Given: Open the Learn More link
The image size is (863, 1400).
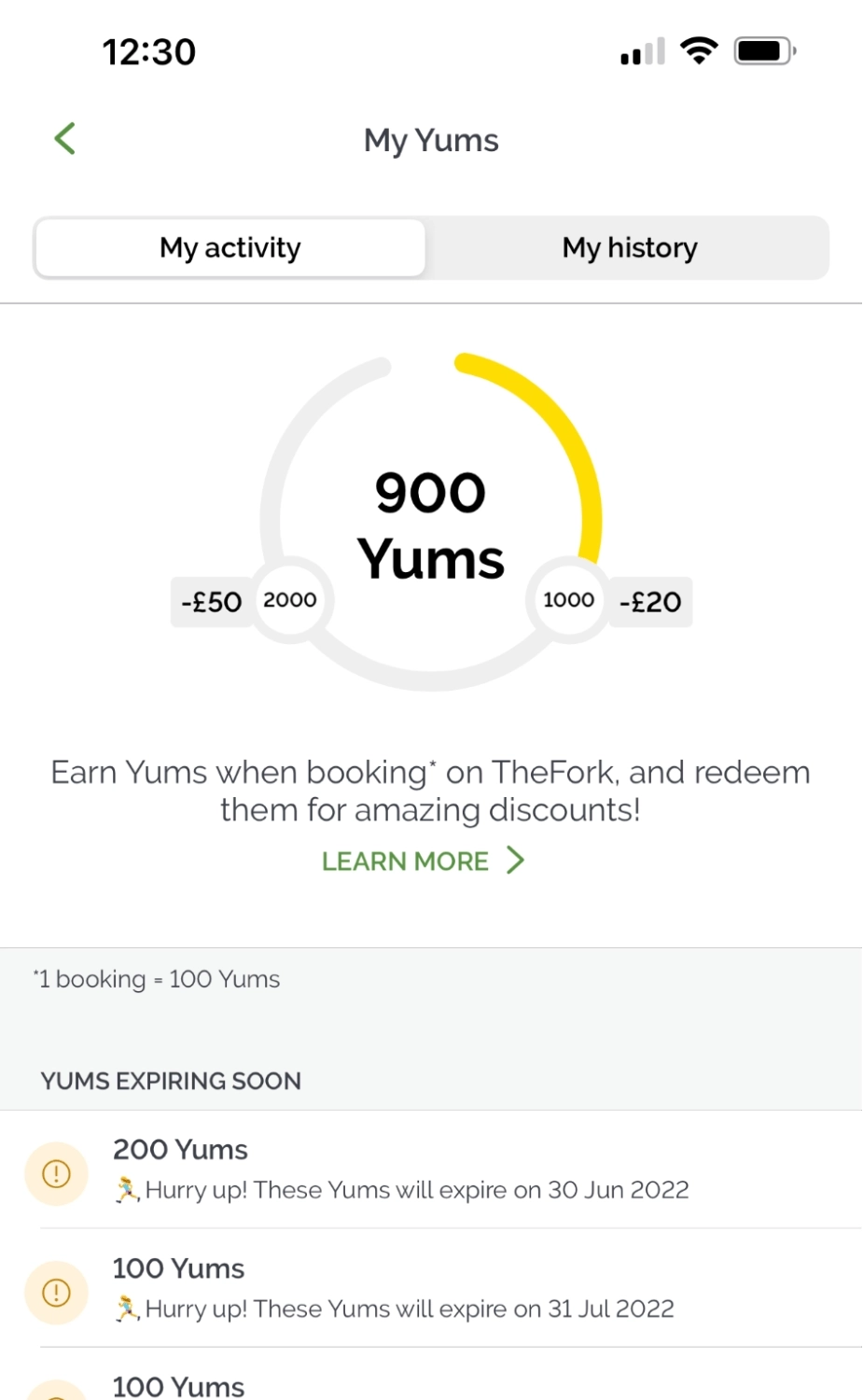Looking at the screenshot, I should click(x=423, y=861).
